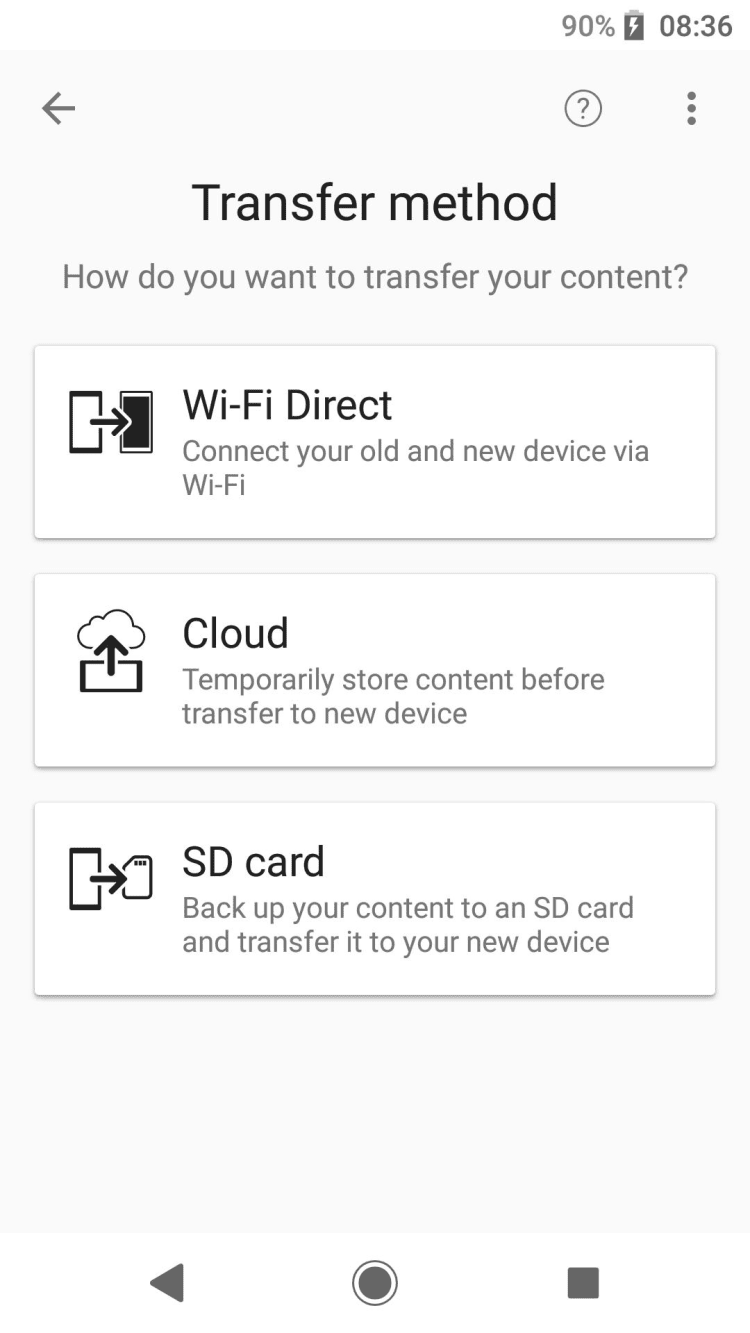Open the three-dot overflow menu
750x1333 pixels.
691,108
